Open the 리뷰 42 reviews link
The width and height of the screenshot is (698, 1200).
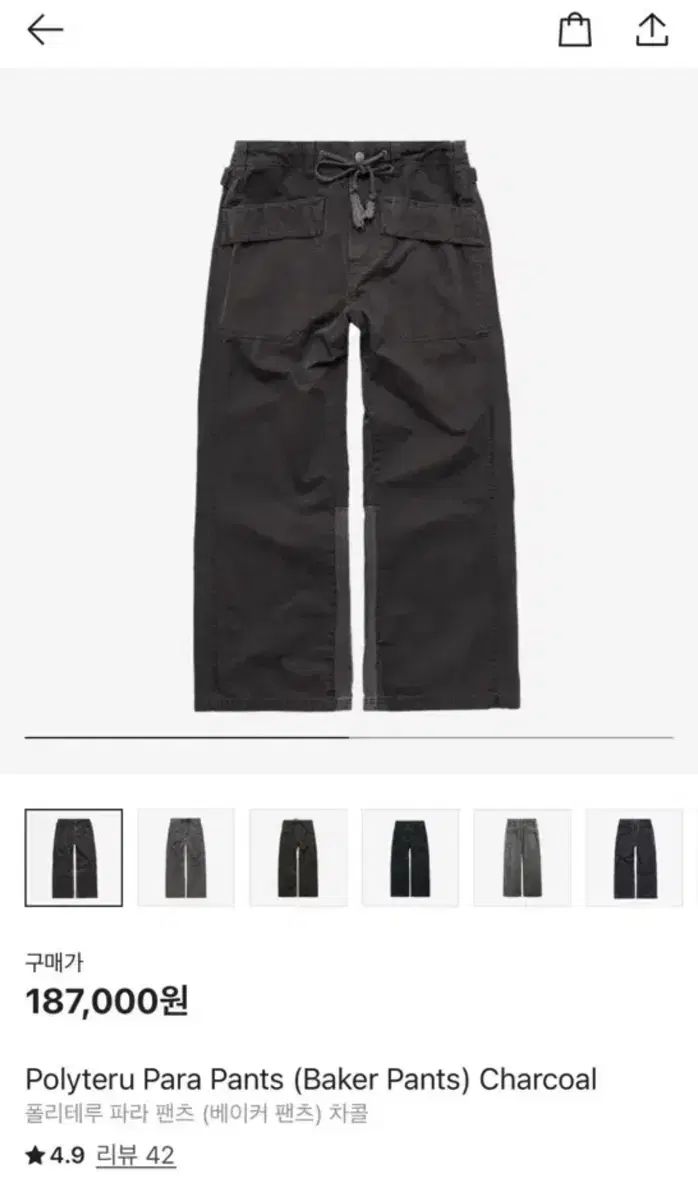[x=135, y=1156]
